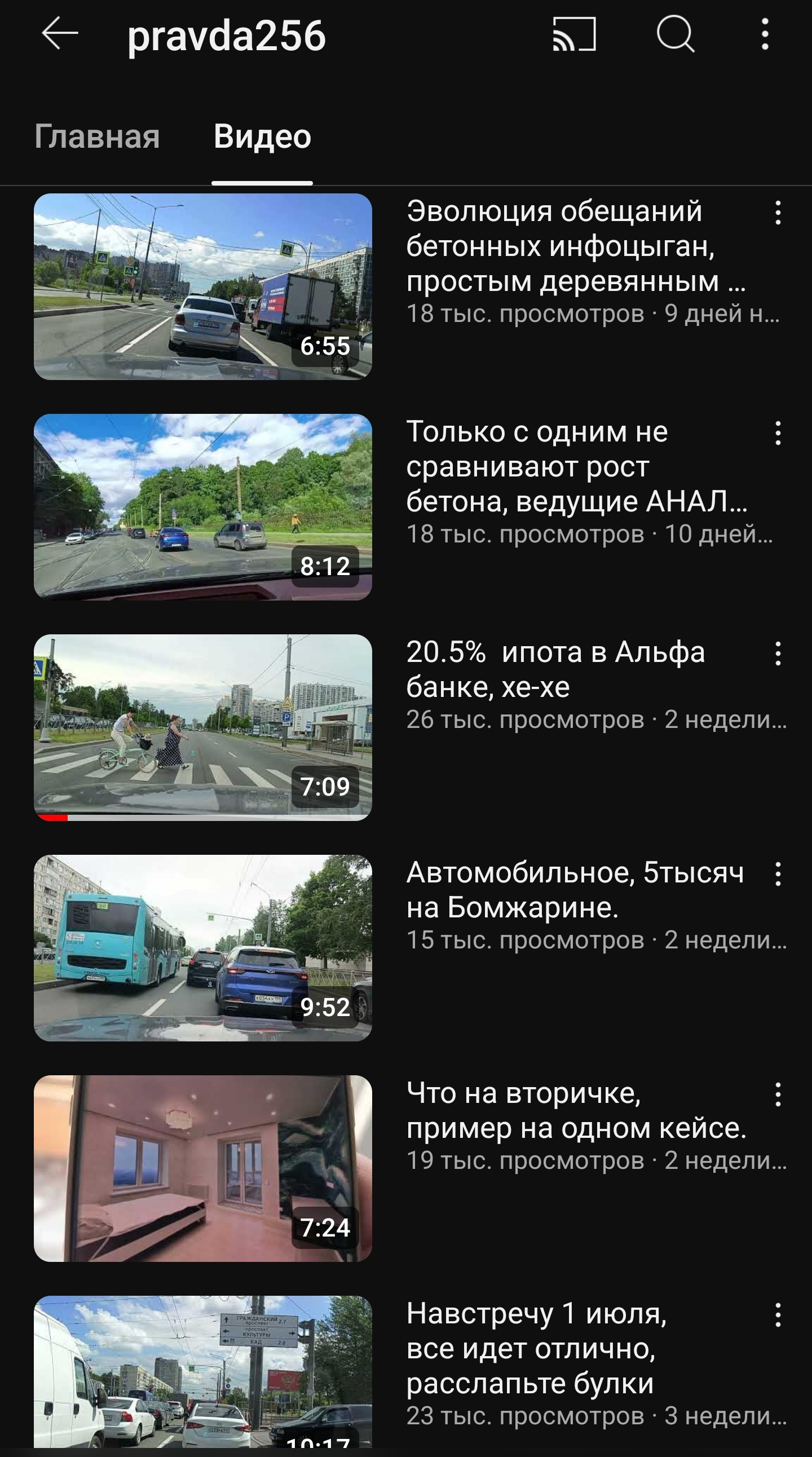Viewport: 812px width, 1457px height.
Task: Open options for 'Навстречу 1 июля' video
Action: 778,1315
